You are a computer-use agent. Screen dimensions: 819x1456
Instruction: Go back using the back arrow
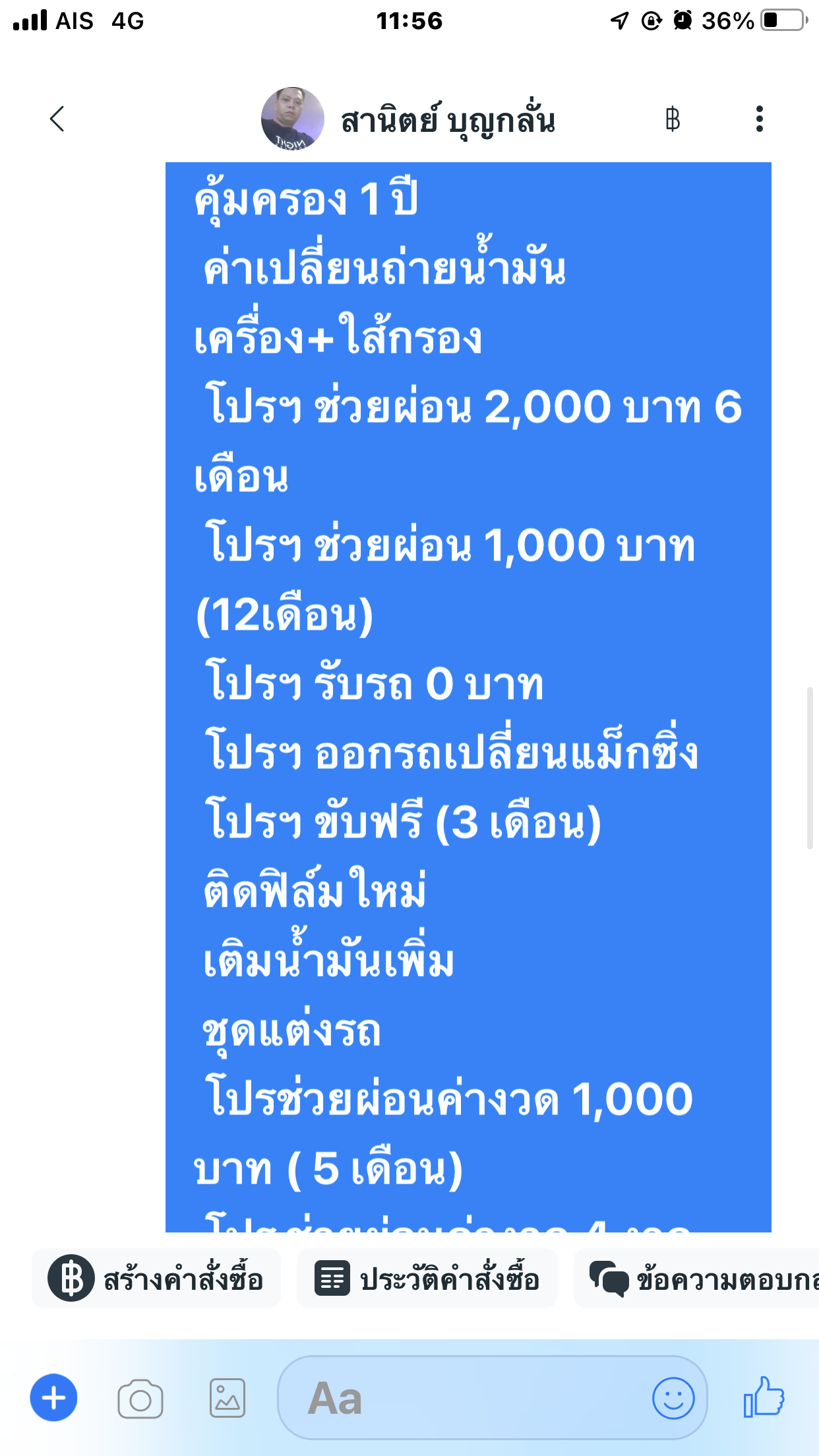(57, 119)
